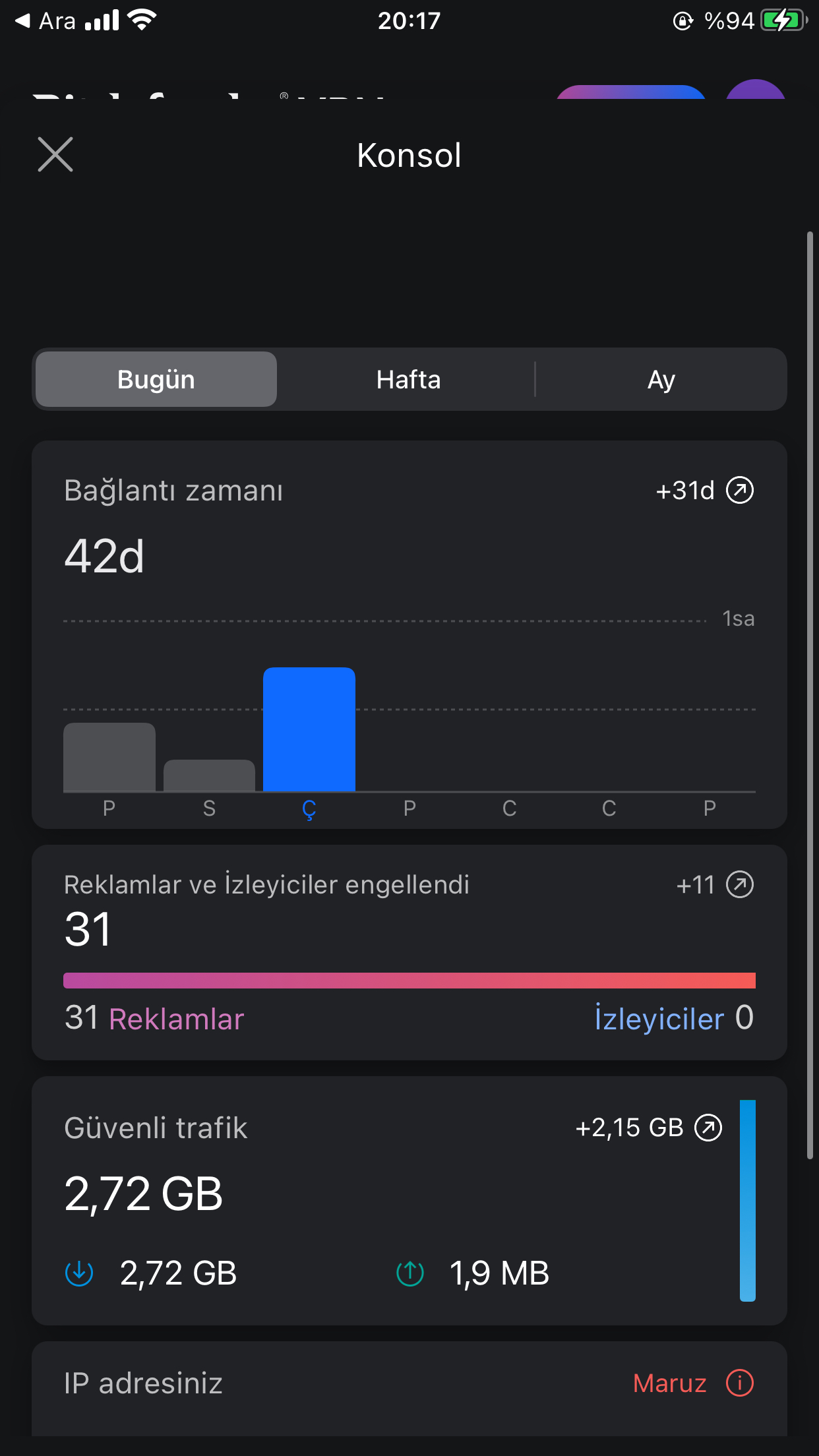Close the Konsol panel
The image size is (819, 1456).
point(55,154)
